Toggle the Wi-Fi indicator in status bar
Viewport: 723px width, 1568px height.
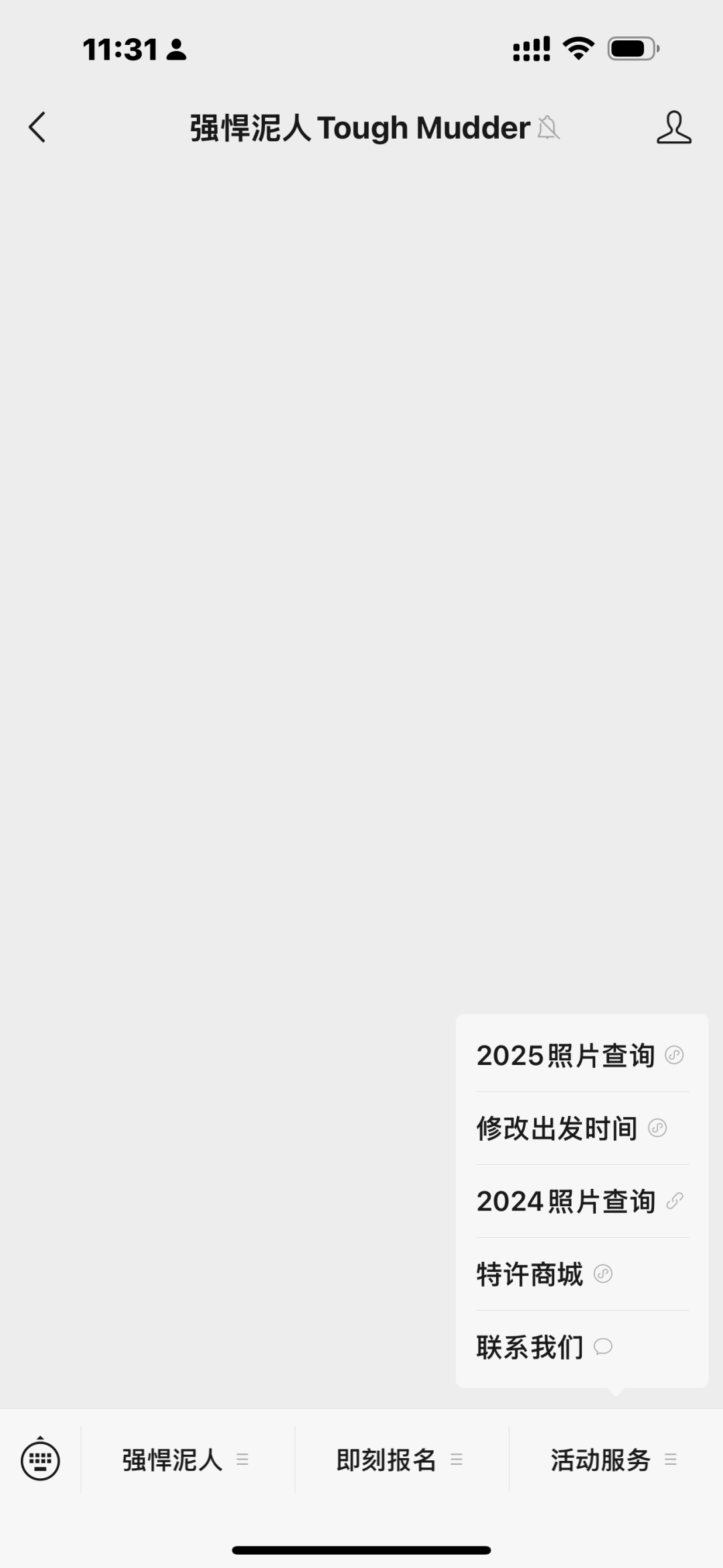click(x=580, y=46)
